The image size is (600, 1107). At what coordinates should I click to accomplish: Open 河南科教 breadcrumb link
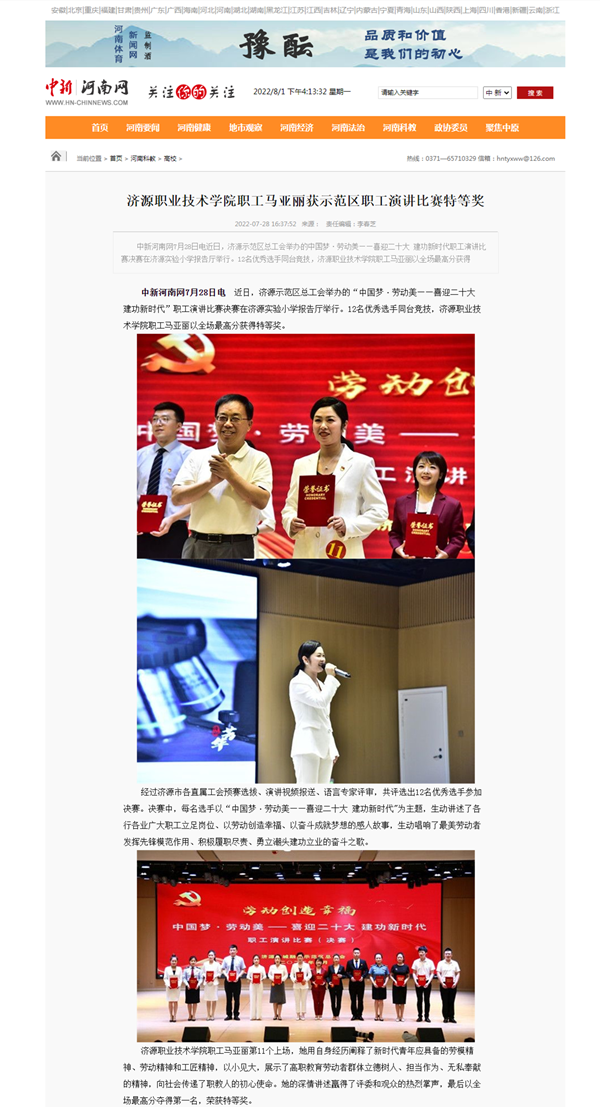click(143, 159)
